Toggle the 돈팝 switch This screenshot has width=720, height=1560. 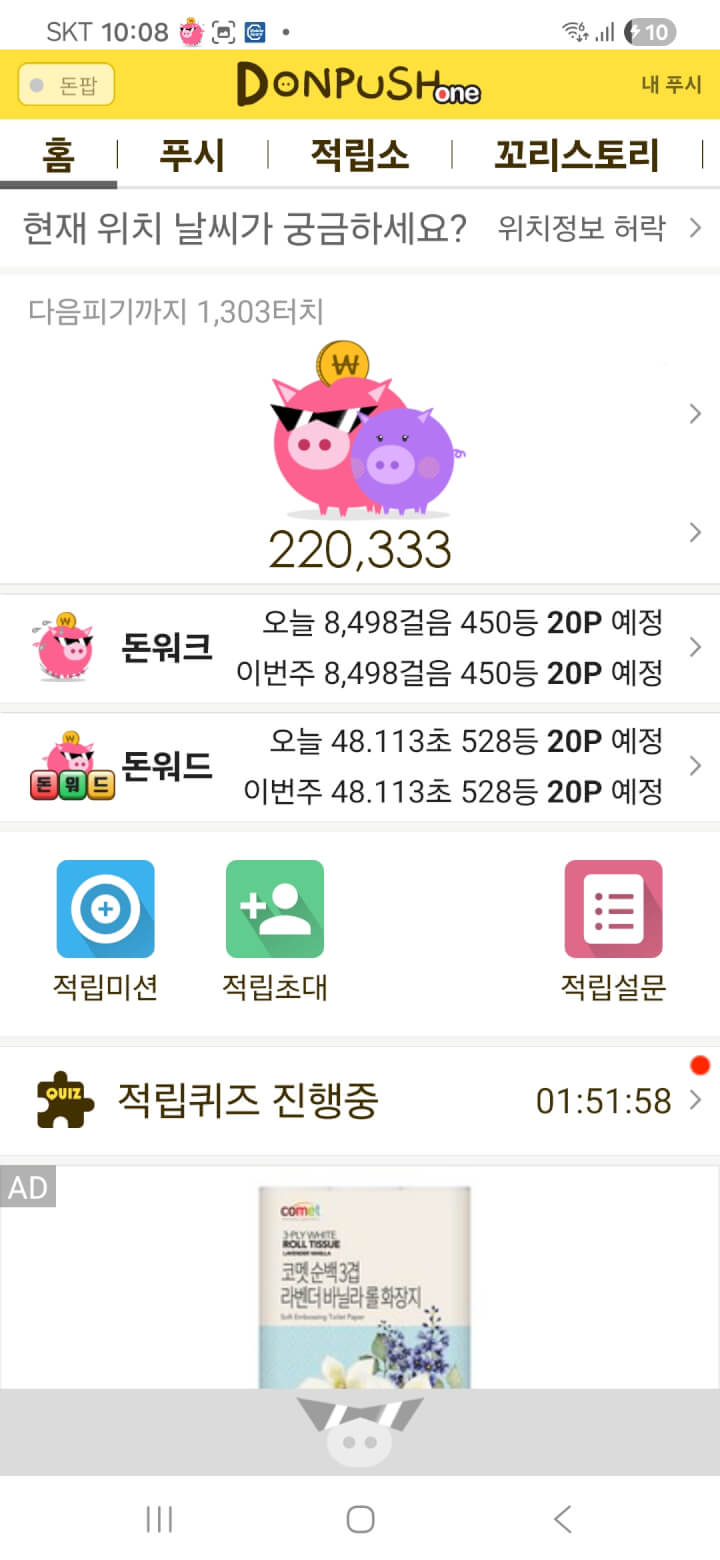[x=66, y=85]
